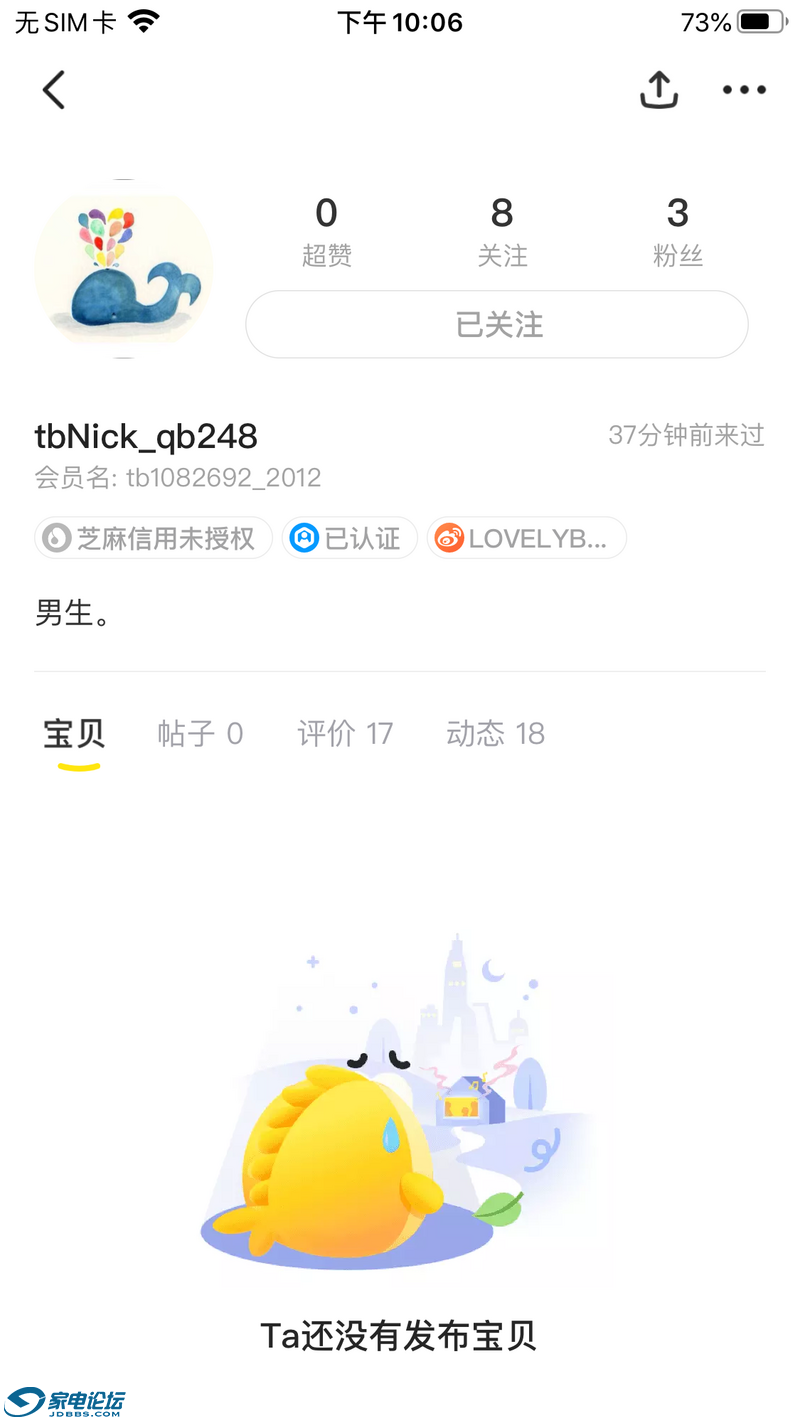Tap the 已关注 following button
This screenshot has width=800, height=1423.
(x=497, y=325)
